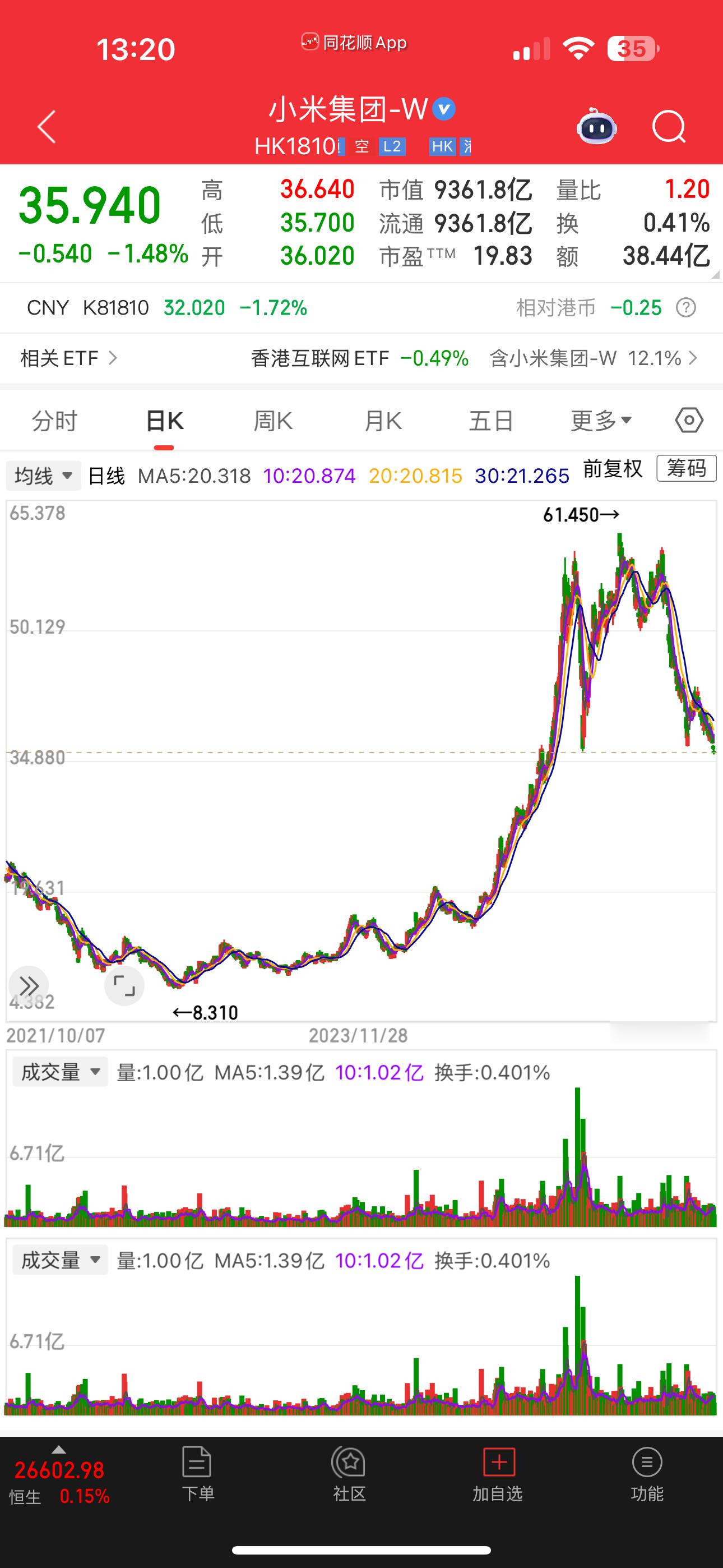Open the 更多 chart period dropdown
The width and height of the screenshot is (723, 1568).
point(602,419)
